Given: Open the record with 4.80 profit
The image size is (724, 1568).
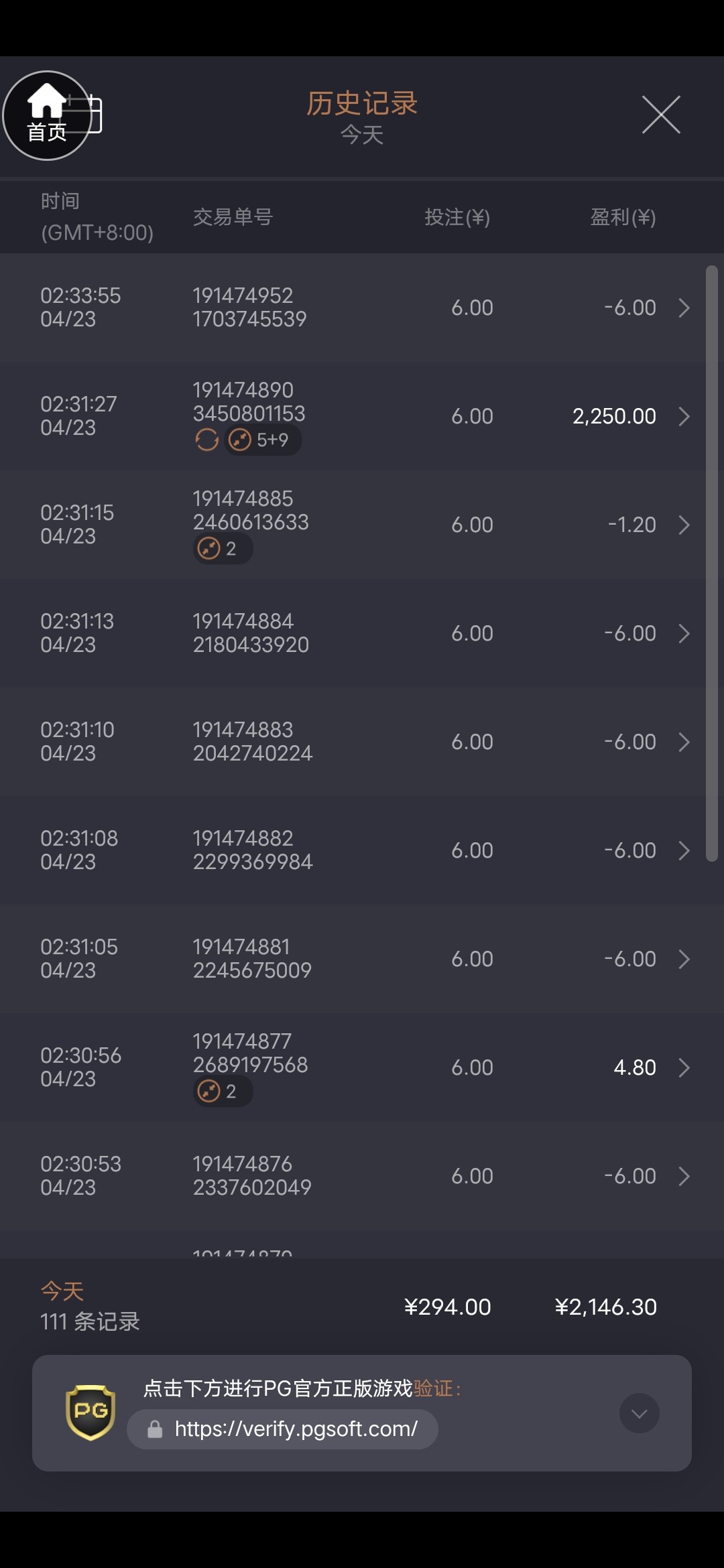Looking at the screenshot, I should coord(362,1067).
